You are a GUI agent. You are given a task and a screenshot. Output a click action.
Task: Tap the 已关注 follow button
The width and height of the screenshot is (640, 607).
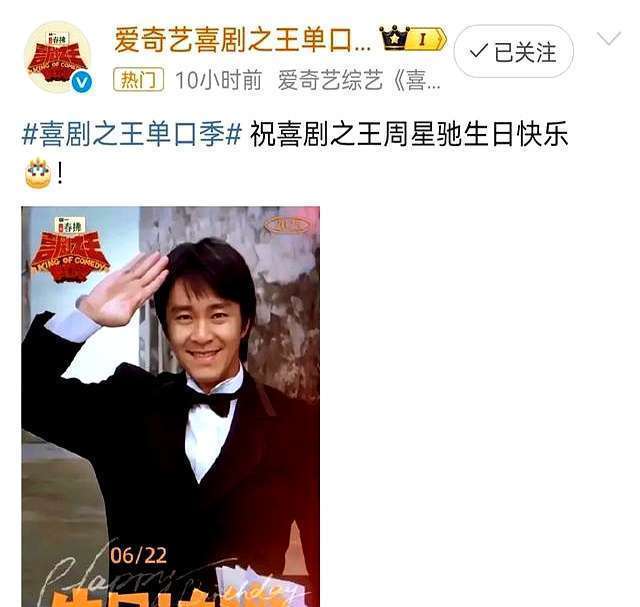(513, 51)
